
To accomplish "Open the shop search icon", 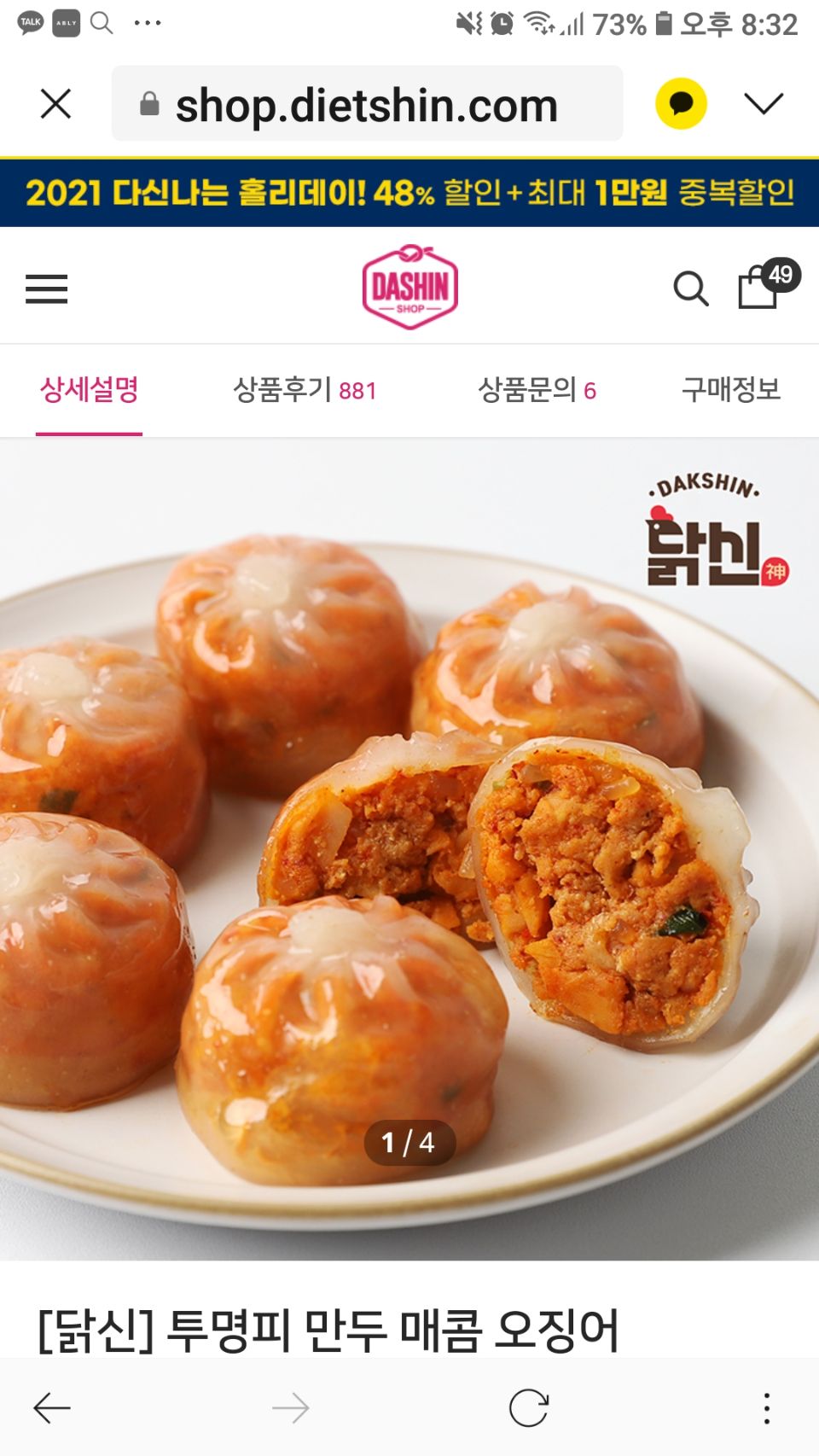I will (690, 289).
